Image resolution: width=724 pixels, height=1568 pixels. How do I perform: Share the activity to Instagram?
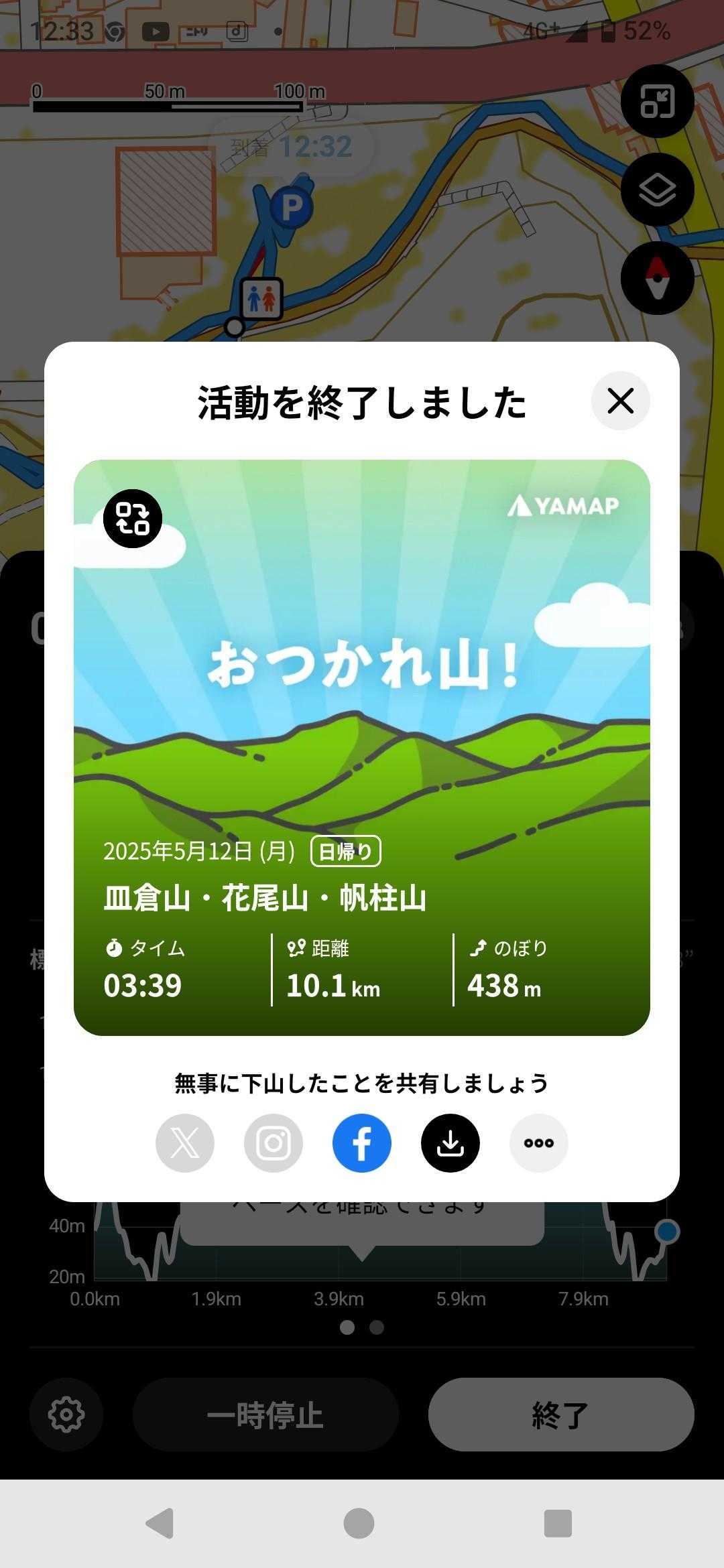pos(274,1143)
